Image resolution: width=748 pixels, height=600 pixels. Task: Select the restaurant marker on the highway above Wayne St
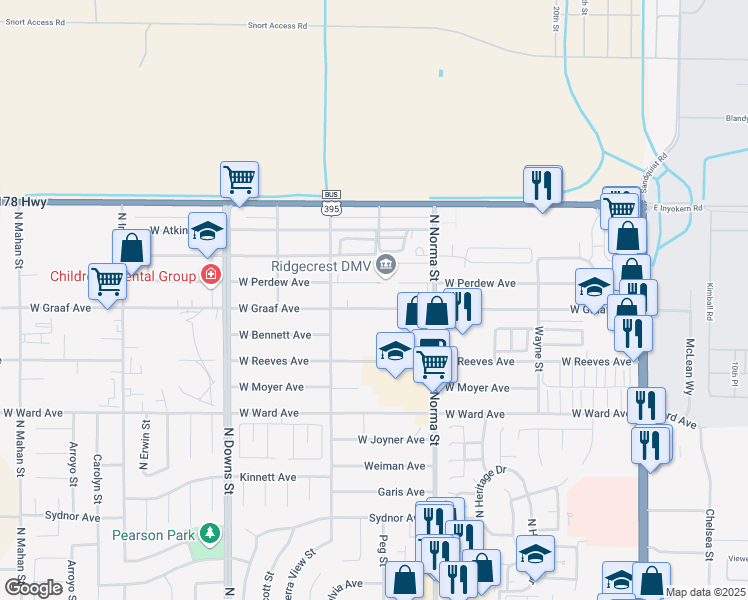tap(542, 185)
